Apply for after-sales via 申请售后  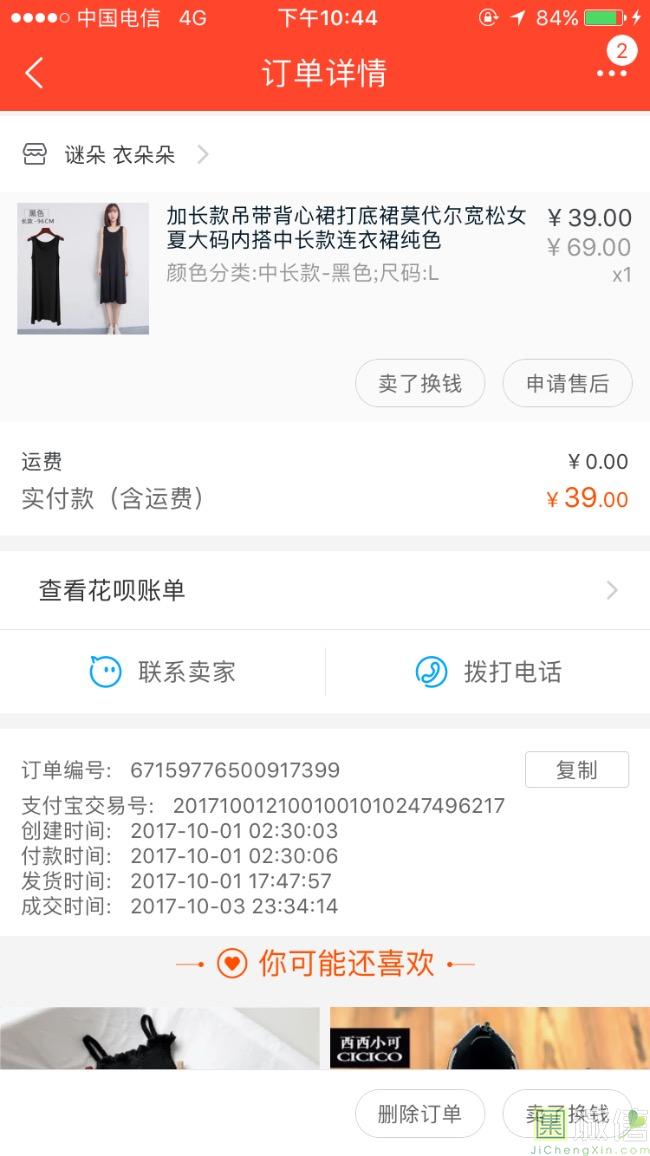pos(567,384)
